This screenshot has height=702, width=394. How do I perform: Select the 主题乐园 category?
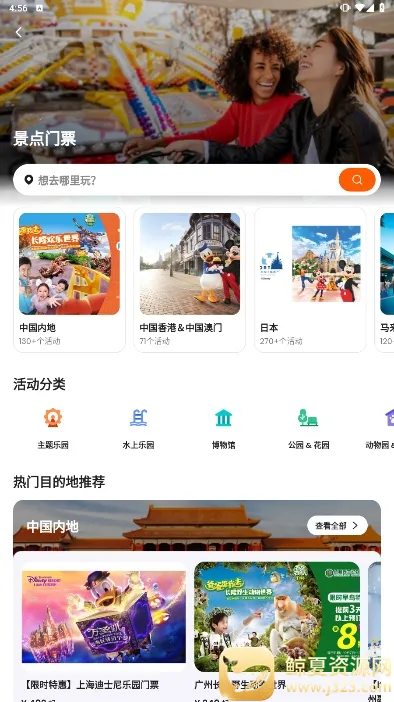[x=53, y=428]
